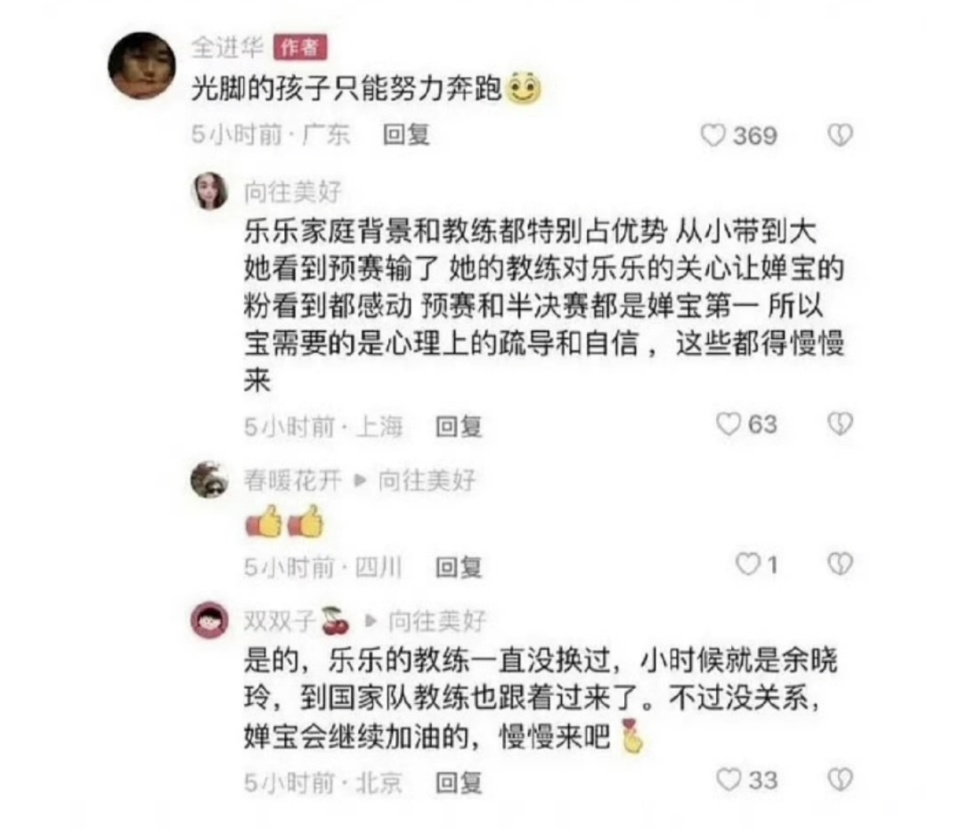
Task: Dislike 双双子's comment
Action: 841,778
